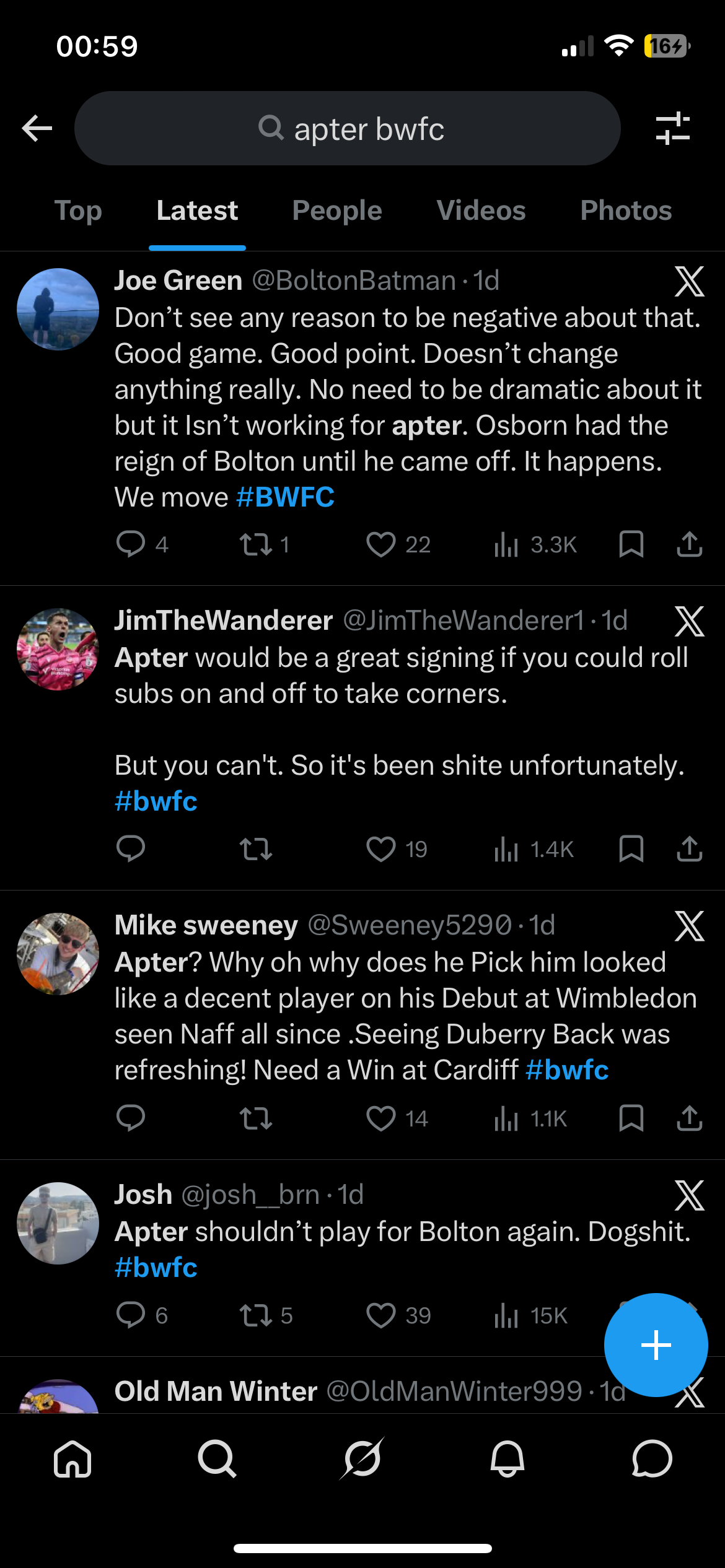Viewport: 725px width, 1568px height.
Task: Reply to Joe Green's post
Action: click(131, 545)
